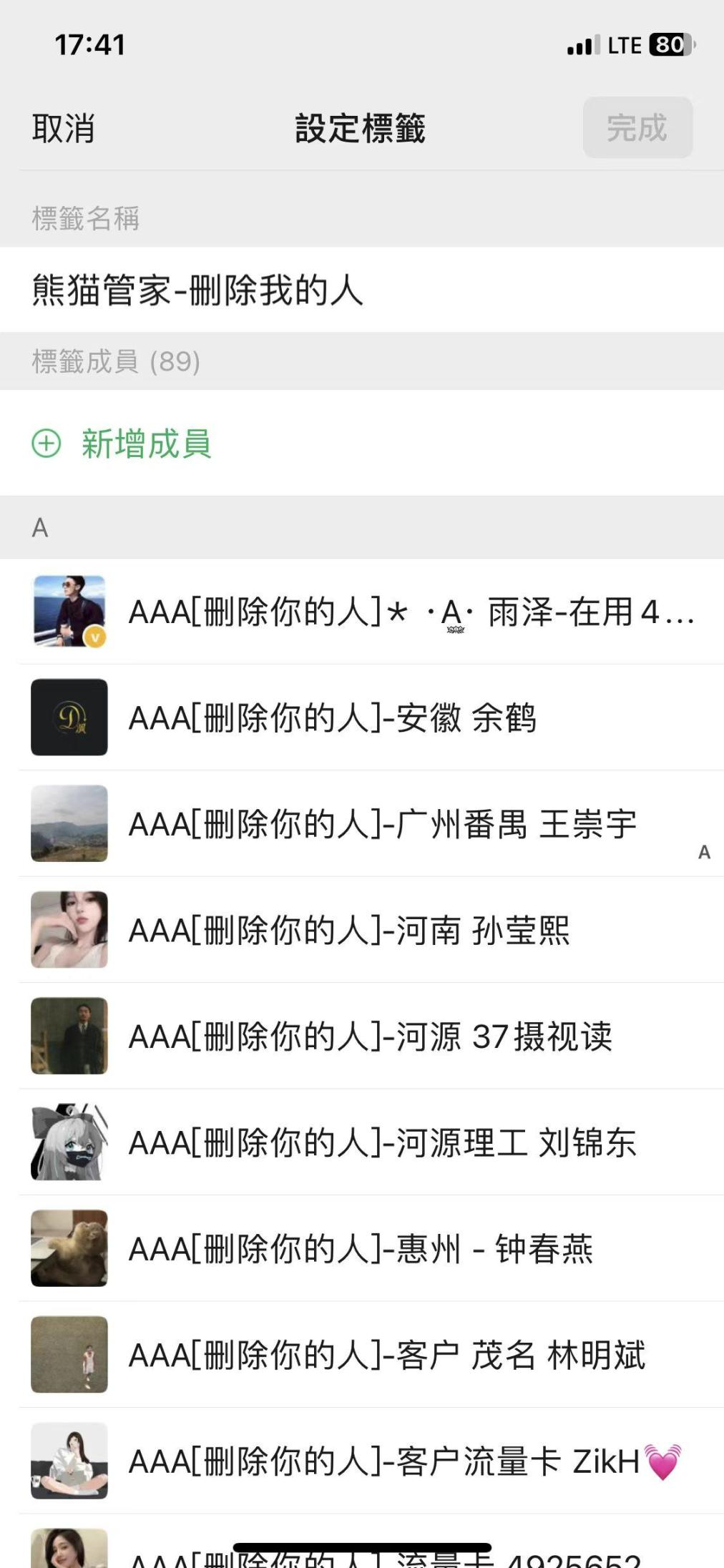Tap 取消 to cancel tag editing
The height and width of the screenshot is (1568, 724).
pos(63,129)
